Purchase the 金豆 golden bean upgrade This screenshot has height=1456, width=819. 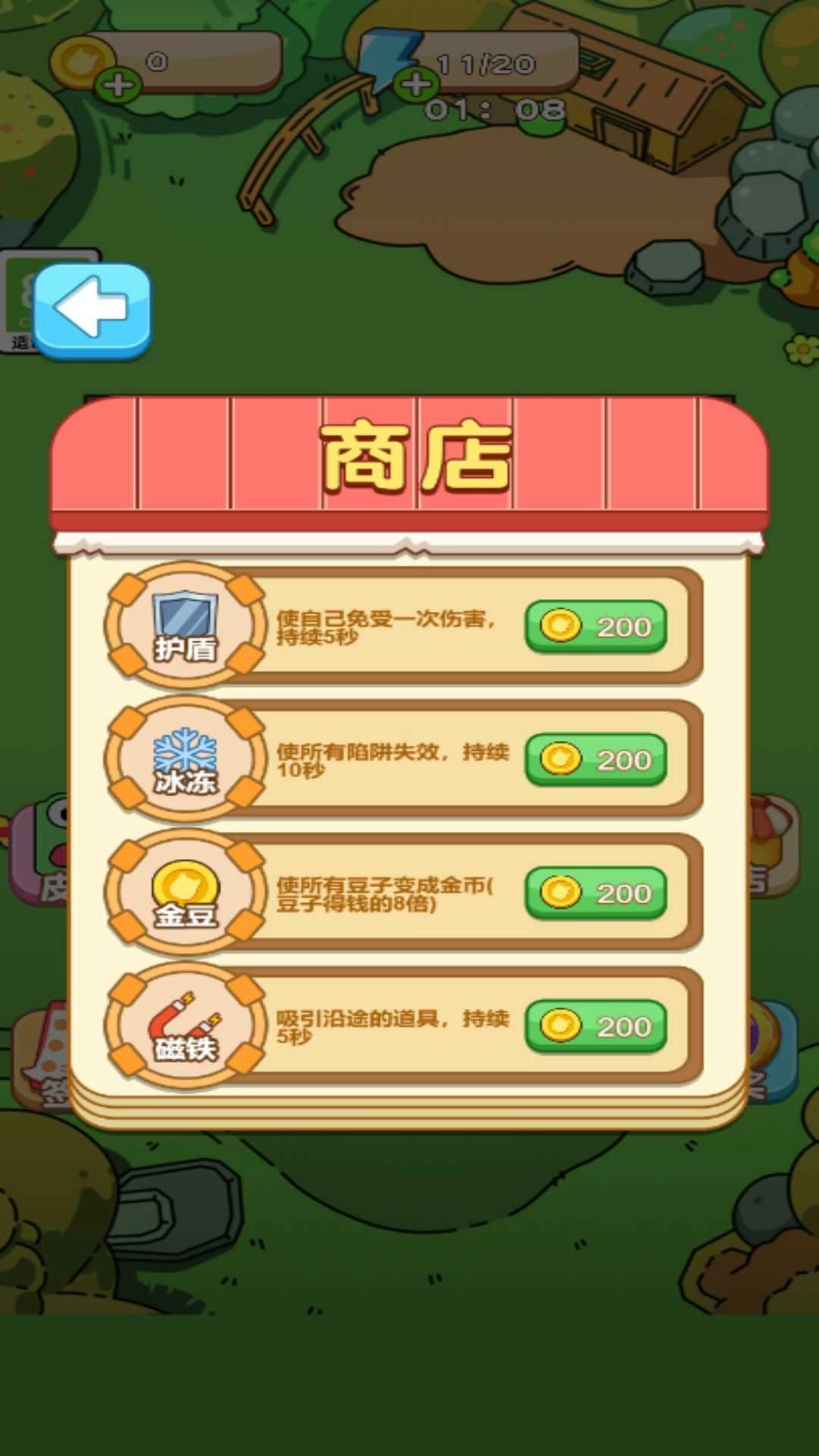(x=595, y=891)
